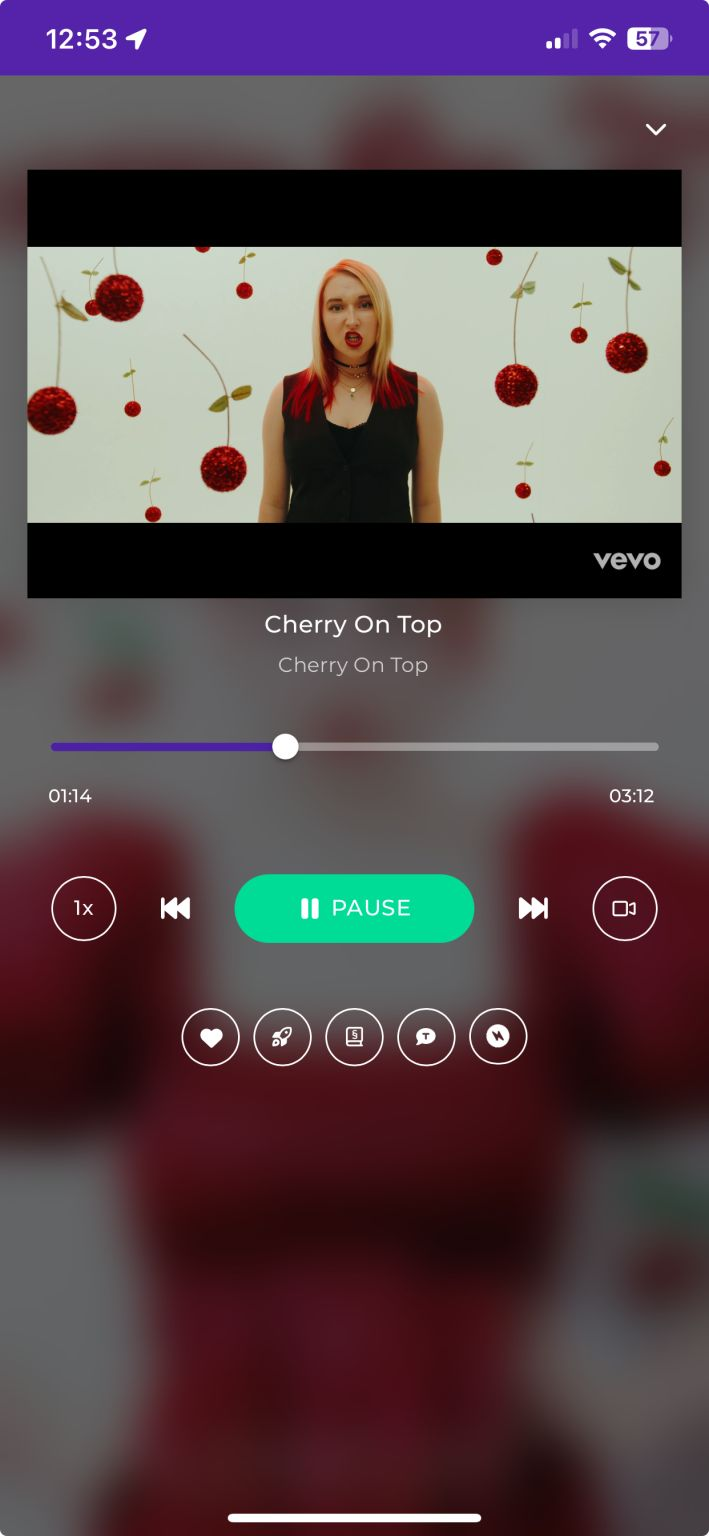Change the 1x playback speed
Viewport: 709px width, 1536px height.
84,908
